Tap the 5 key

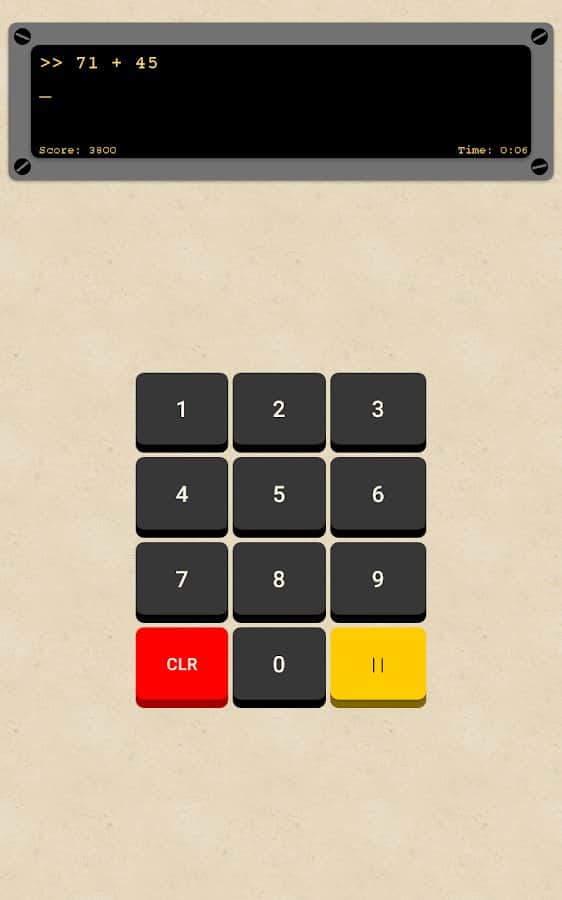click(279, 496)
